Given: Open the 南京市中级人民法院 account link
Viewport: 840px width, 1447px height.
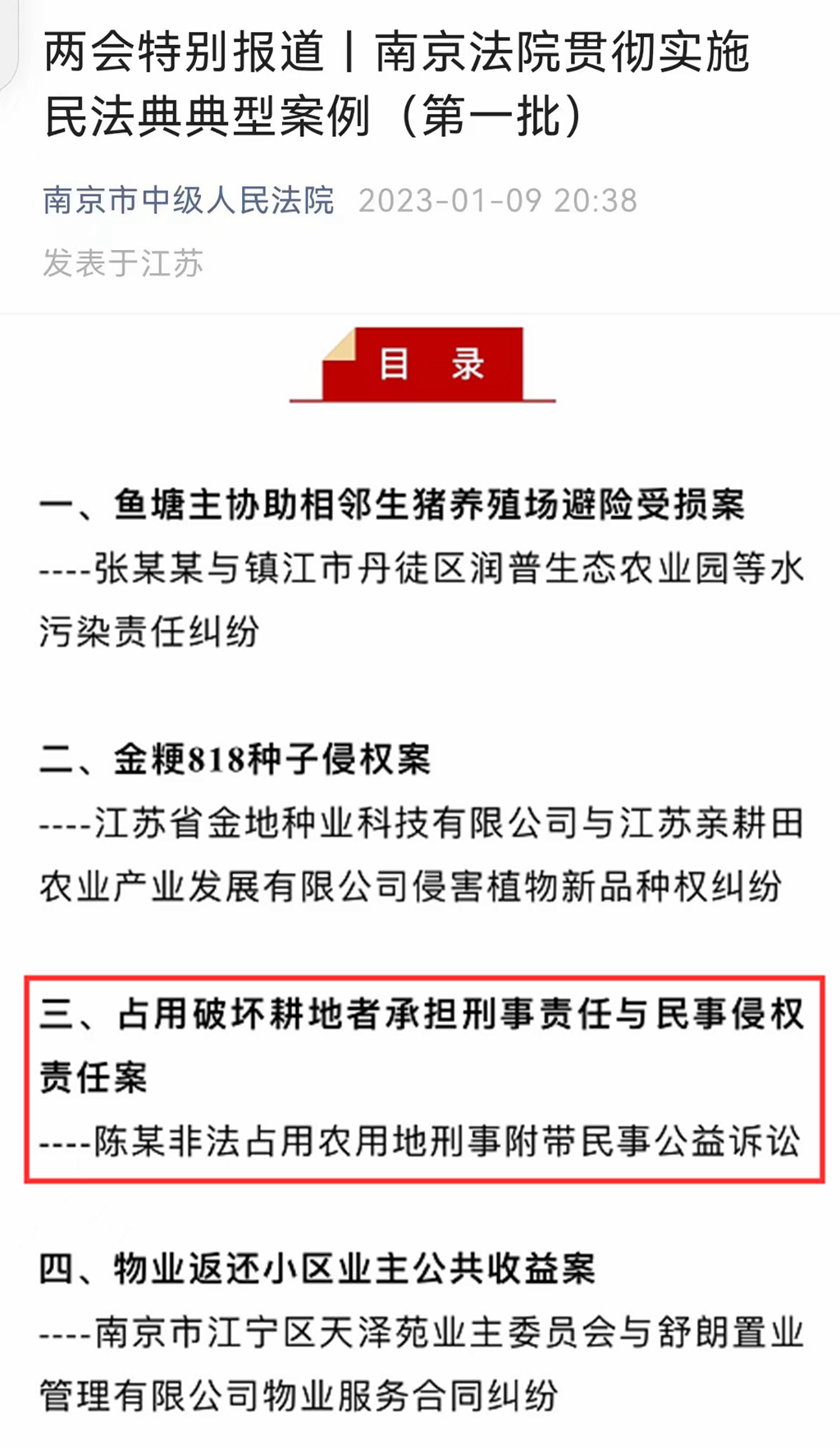Looking at the screenshot, I should coord(188,201).
